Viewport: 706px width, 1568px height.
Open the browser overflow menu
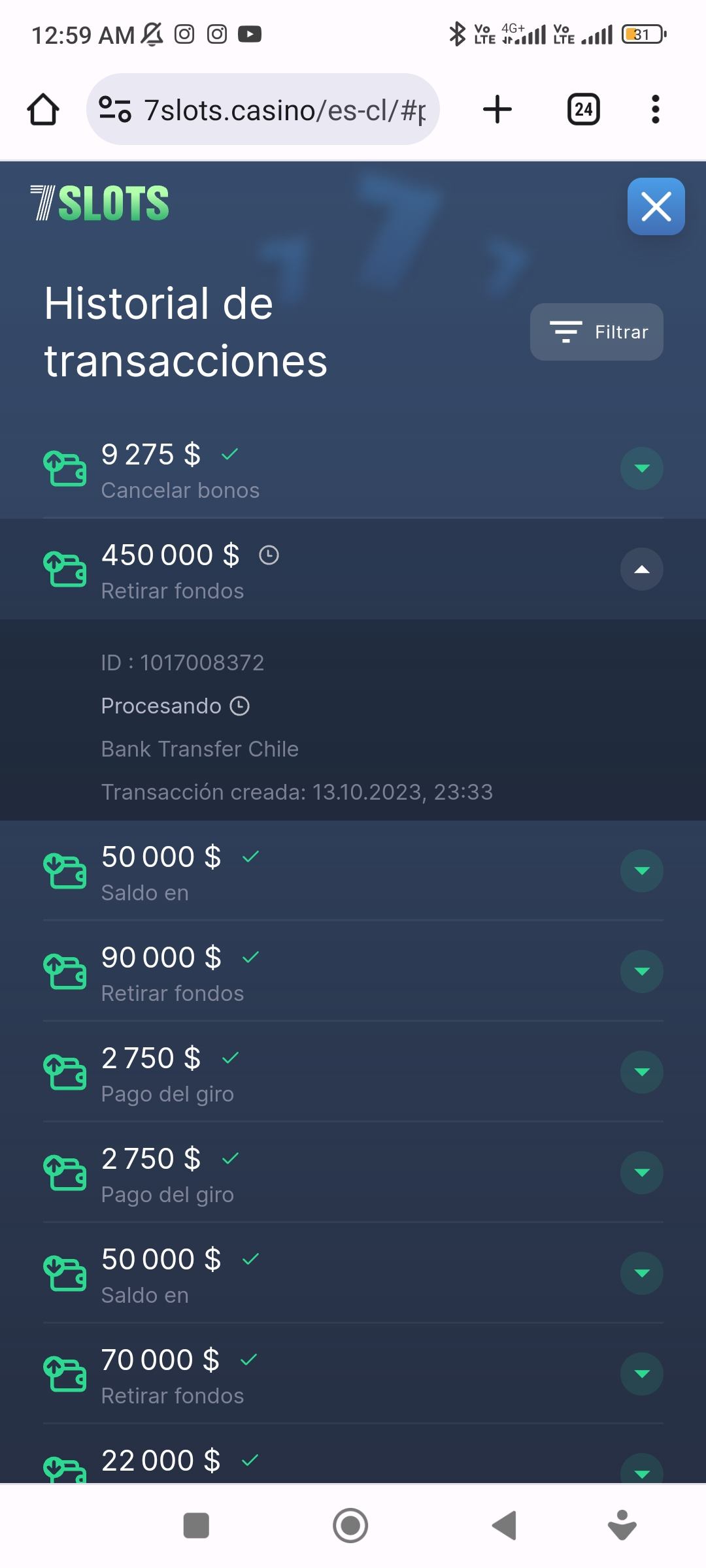point(655,110)
